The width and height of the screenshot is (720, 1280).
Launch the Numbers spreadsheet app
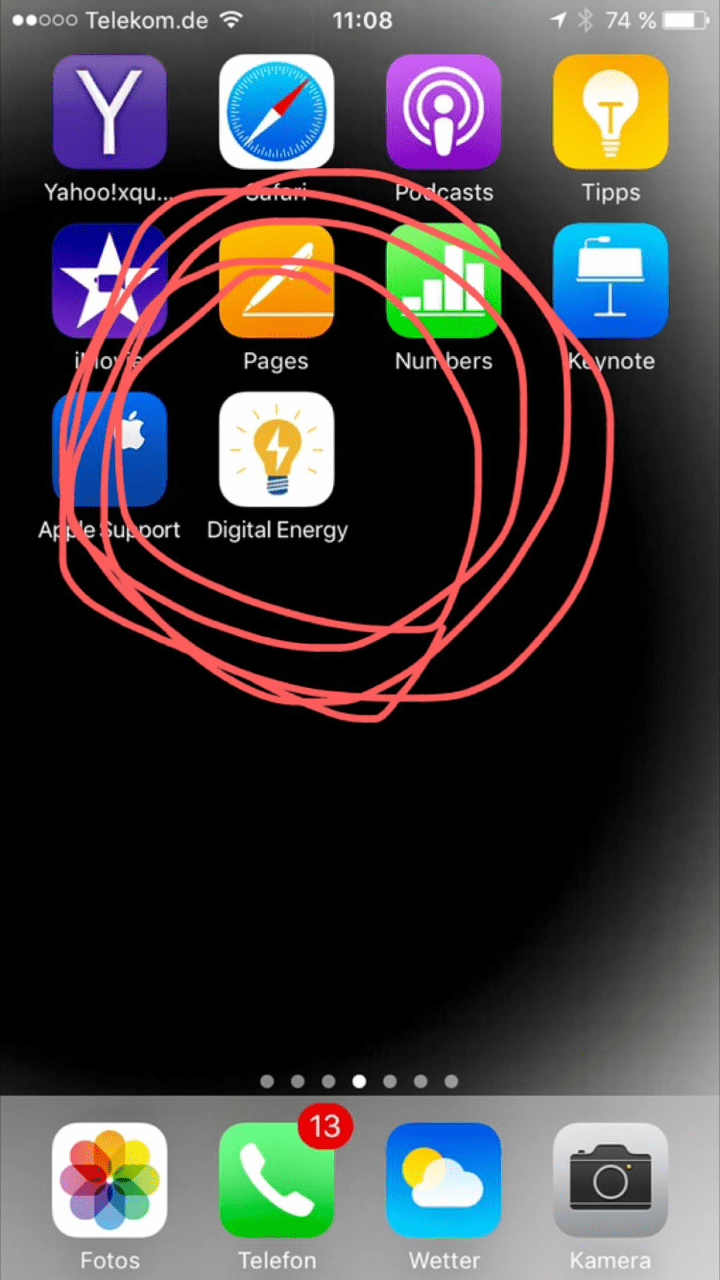(x=444, y=280)
